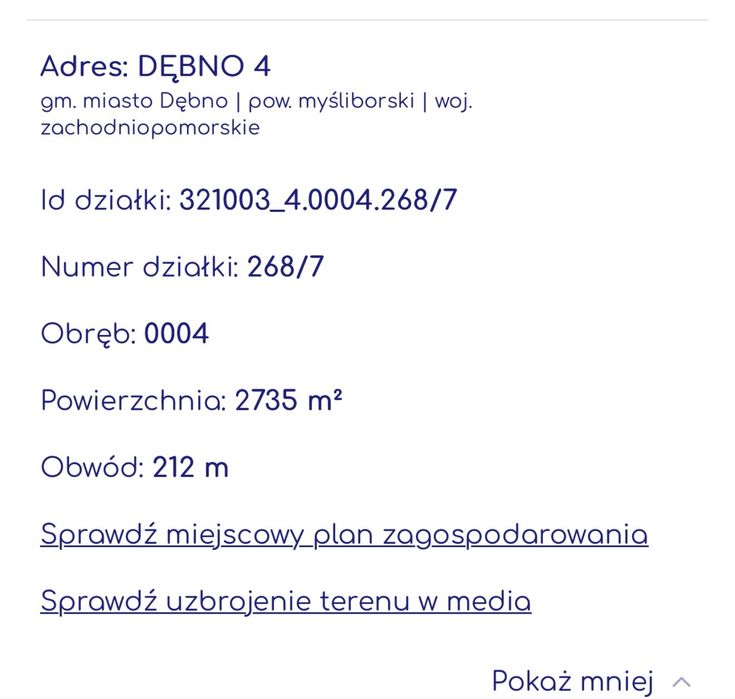Open the Sprawdź miejscowy plan zagospodarowania link
Viewport: 735px width, 699px height.
tap(345, 535)
